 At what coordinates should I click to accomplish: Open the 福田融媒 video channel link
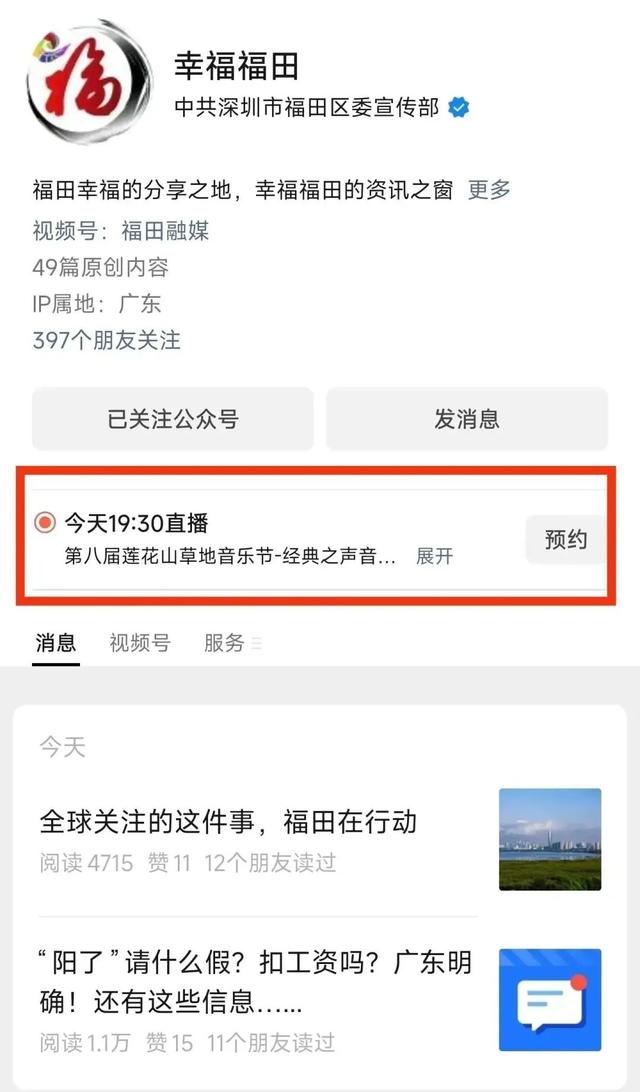pyautogui.click(x=165, y=231)
